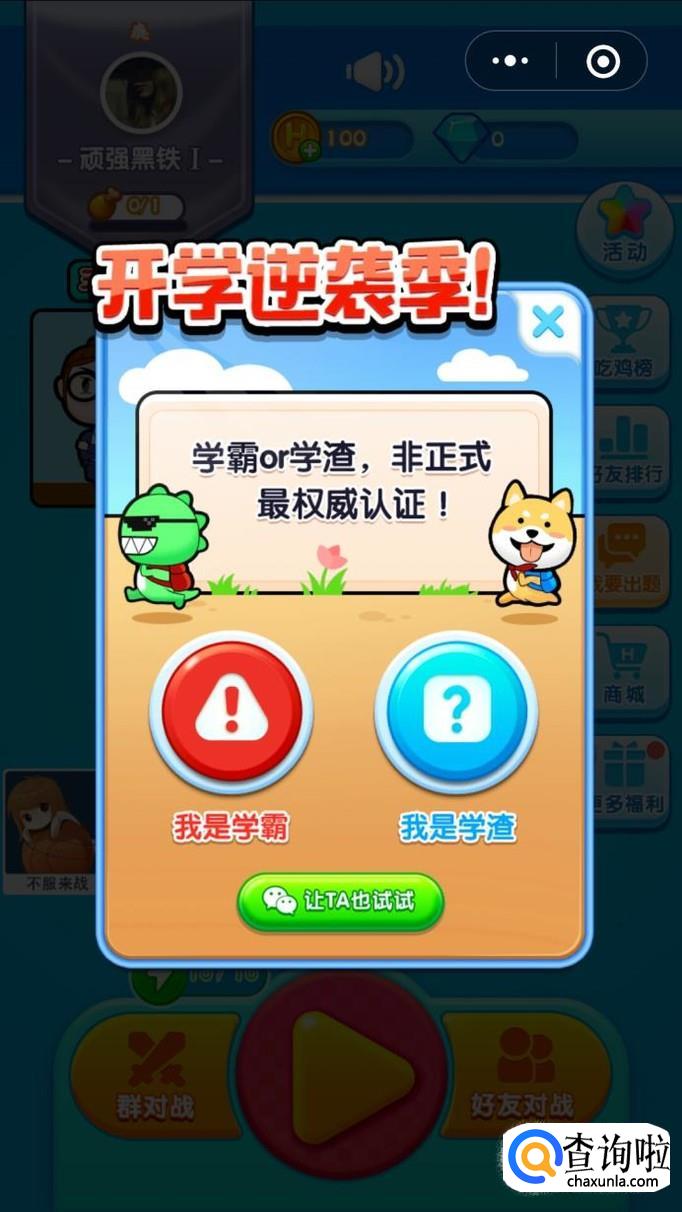Choose the blue 我是学渣 button
Image resolution: width=682 pixels, height=1212 pixels.
[456, 713]
